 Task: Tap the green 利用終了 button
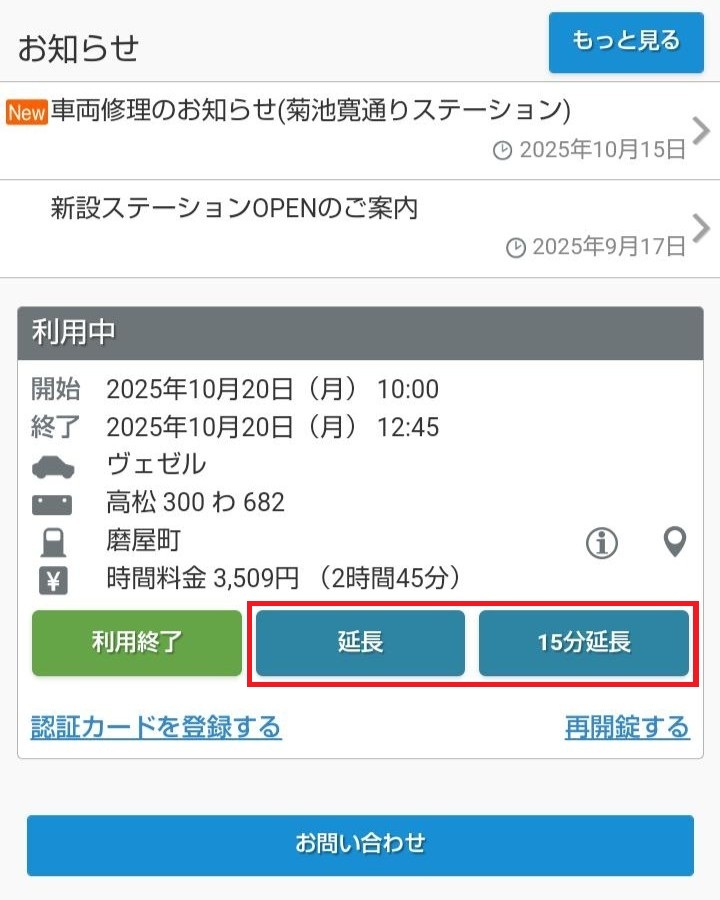(137, 643)
